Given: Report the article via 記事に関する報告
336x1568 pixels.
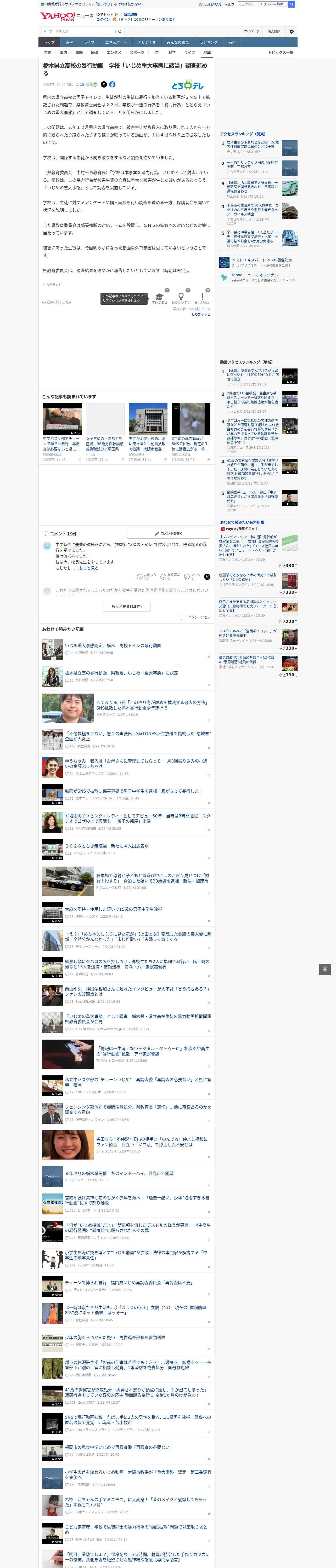Looking at the screenshot, I should pyautogui.click(x=57, y=302).
